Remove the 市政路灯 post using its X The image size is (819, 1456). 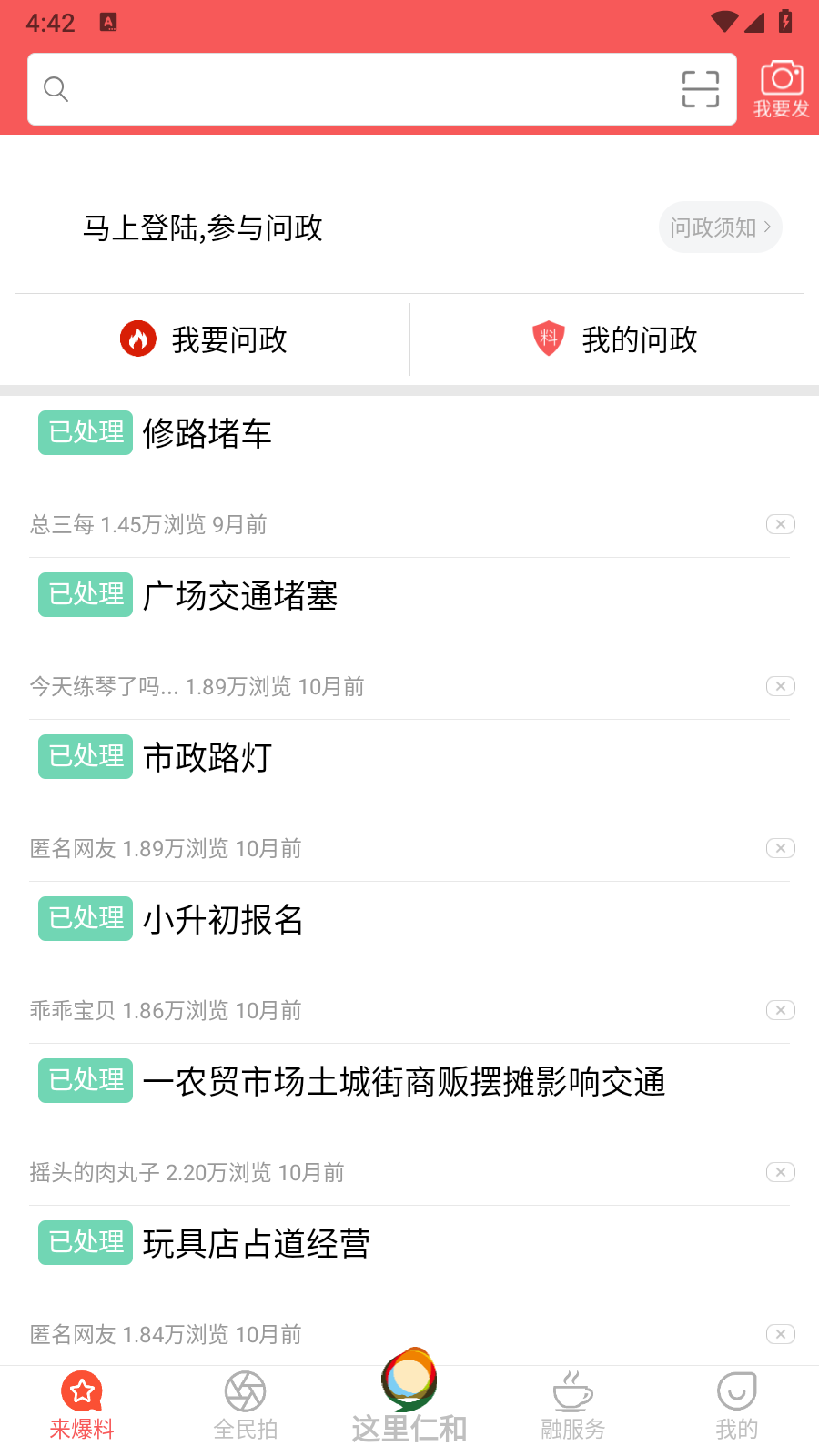click(780, 848)
